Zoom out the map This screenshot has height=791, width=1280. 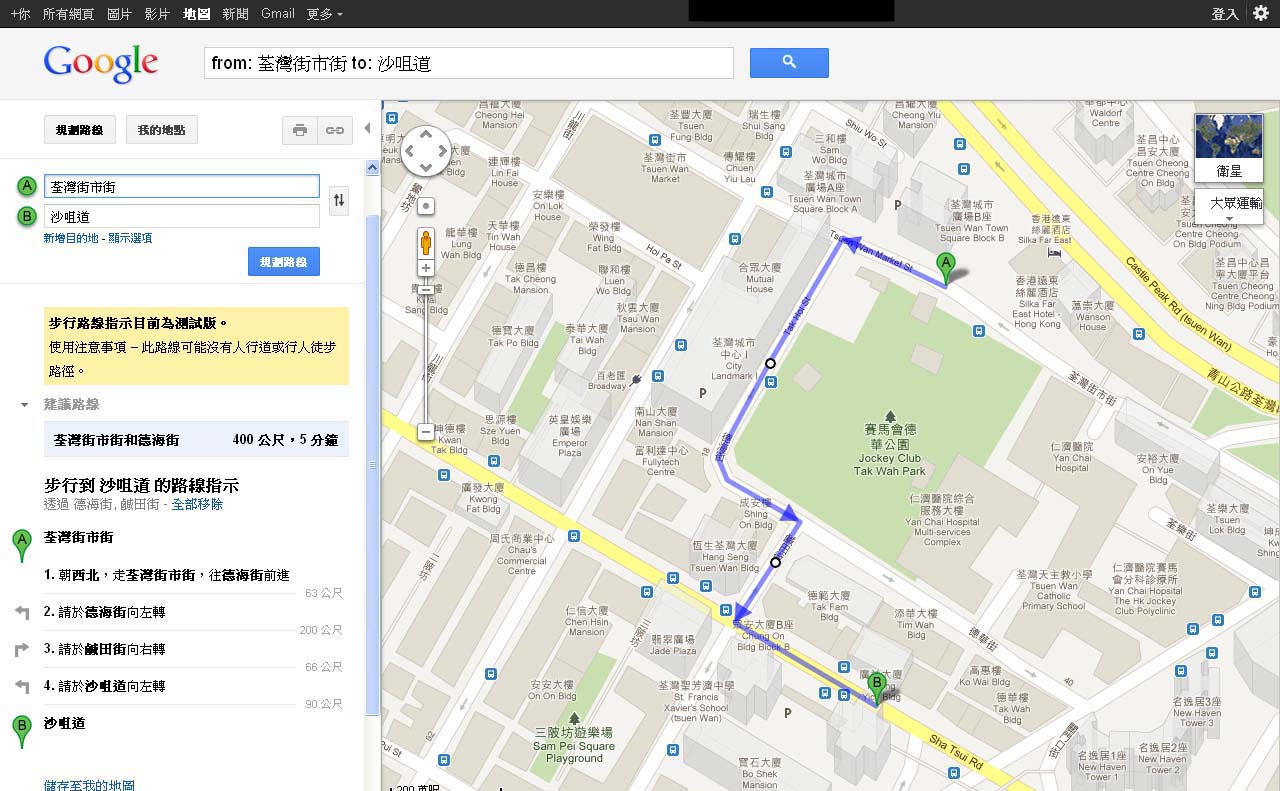426,432
